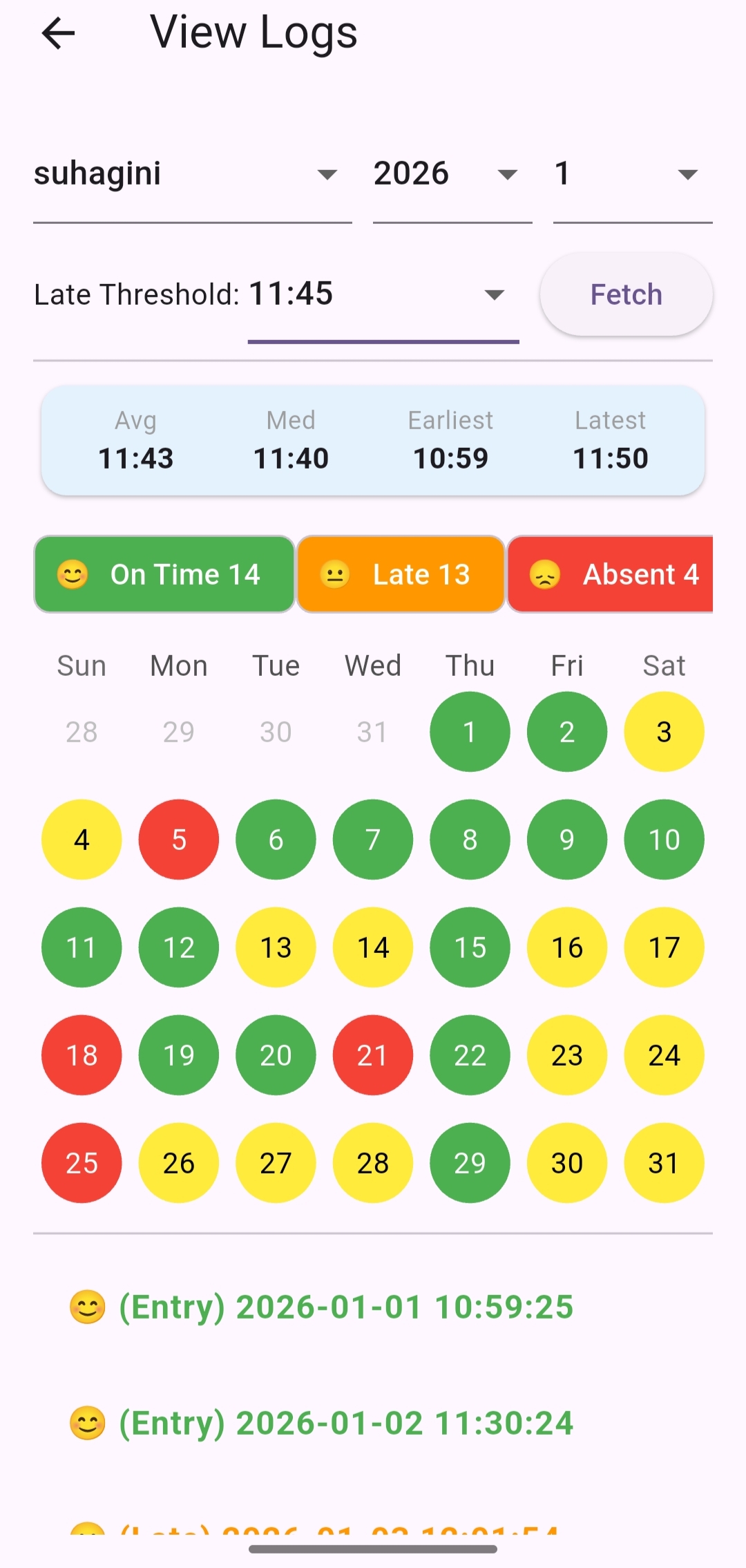Open the 2026-01-02 11:30:24 entry log
746x1568 pixels.
[x=373, y=1423]
